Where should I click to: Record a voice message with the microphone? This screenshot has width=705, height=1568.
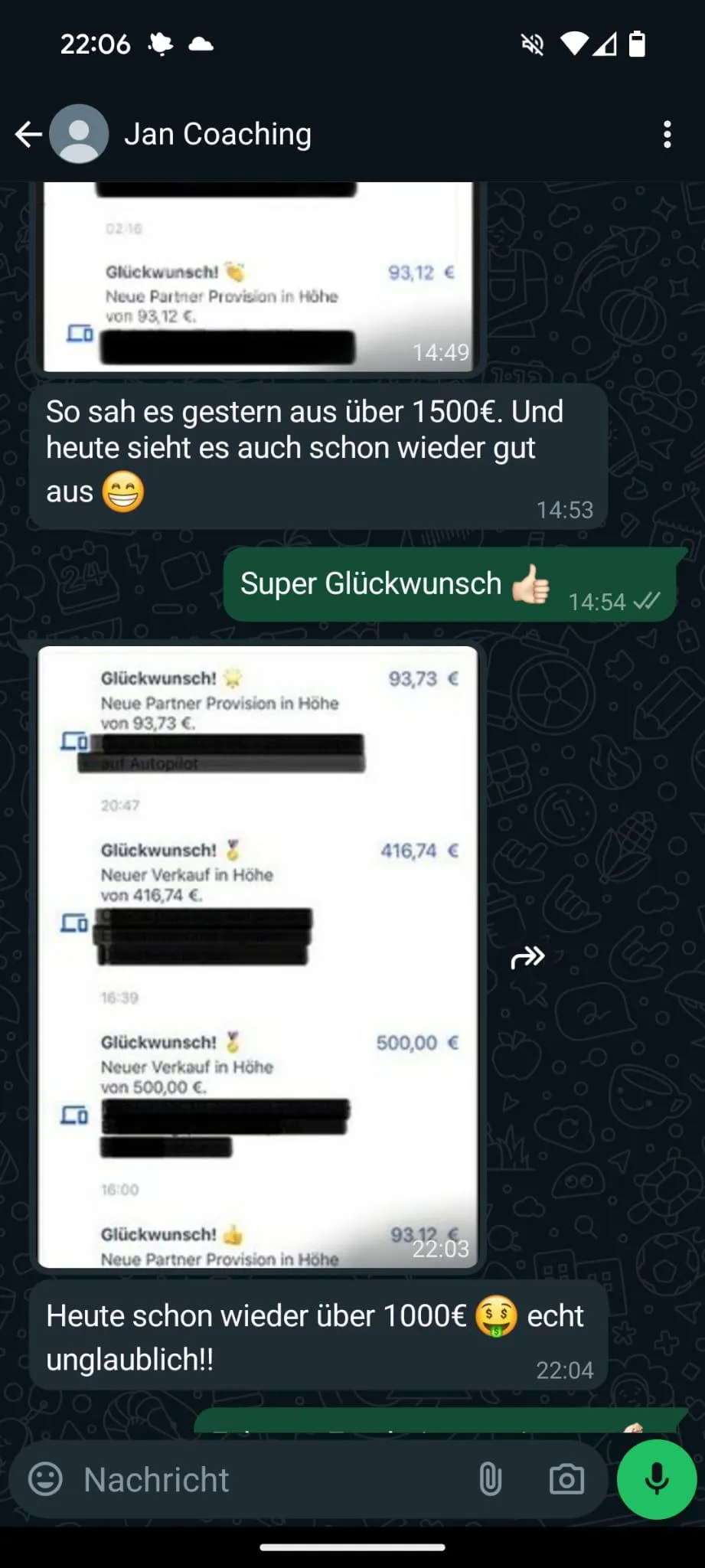click(656, 1479)
